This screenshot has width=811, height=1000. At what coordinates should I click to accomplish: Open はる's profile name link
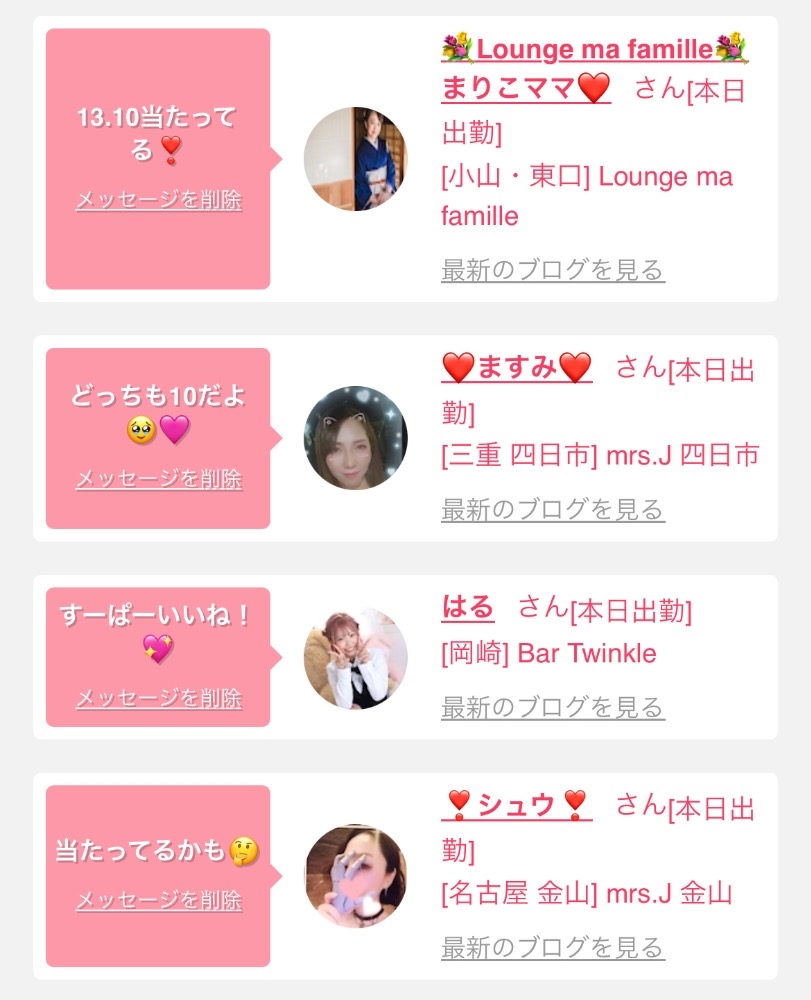[x=468, y=607]
